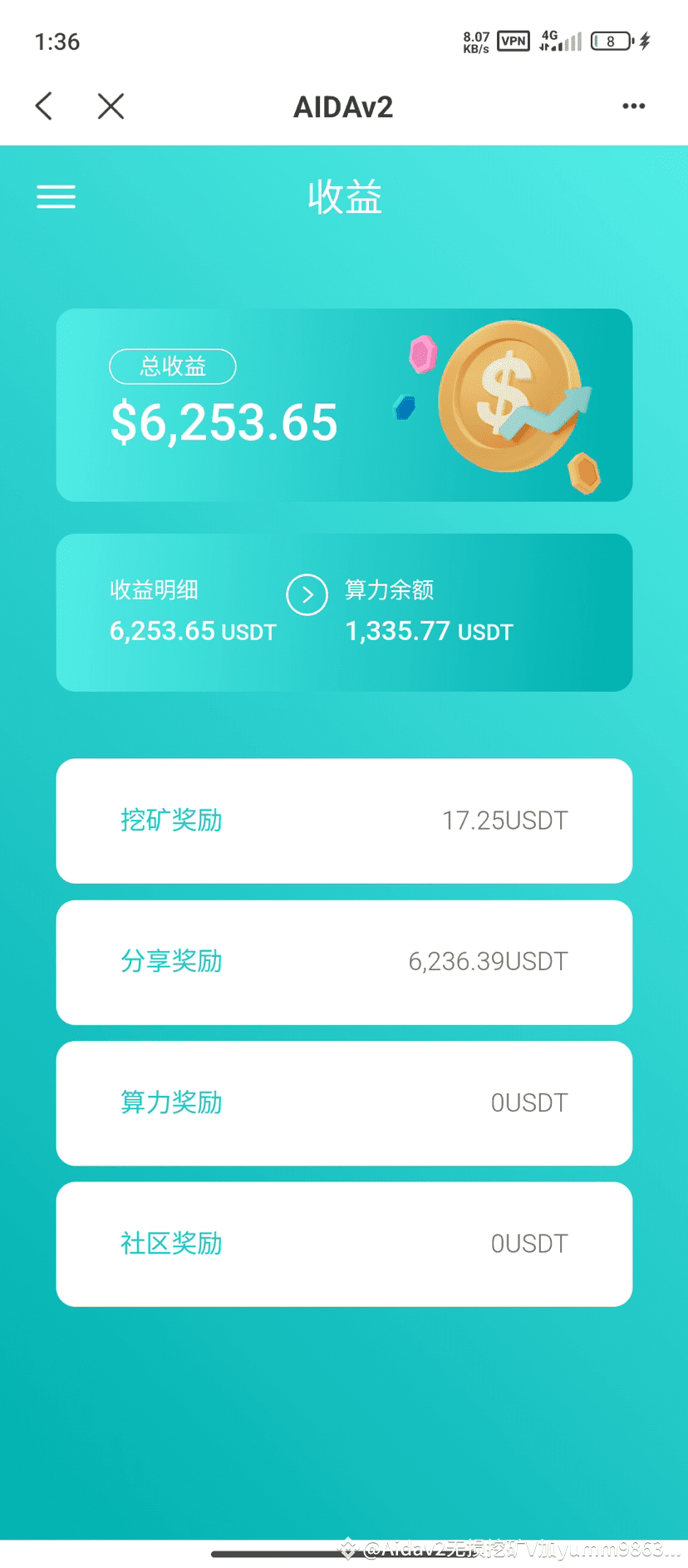Open the 社区奖励 row

344,1244
